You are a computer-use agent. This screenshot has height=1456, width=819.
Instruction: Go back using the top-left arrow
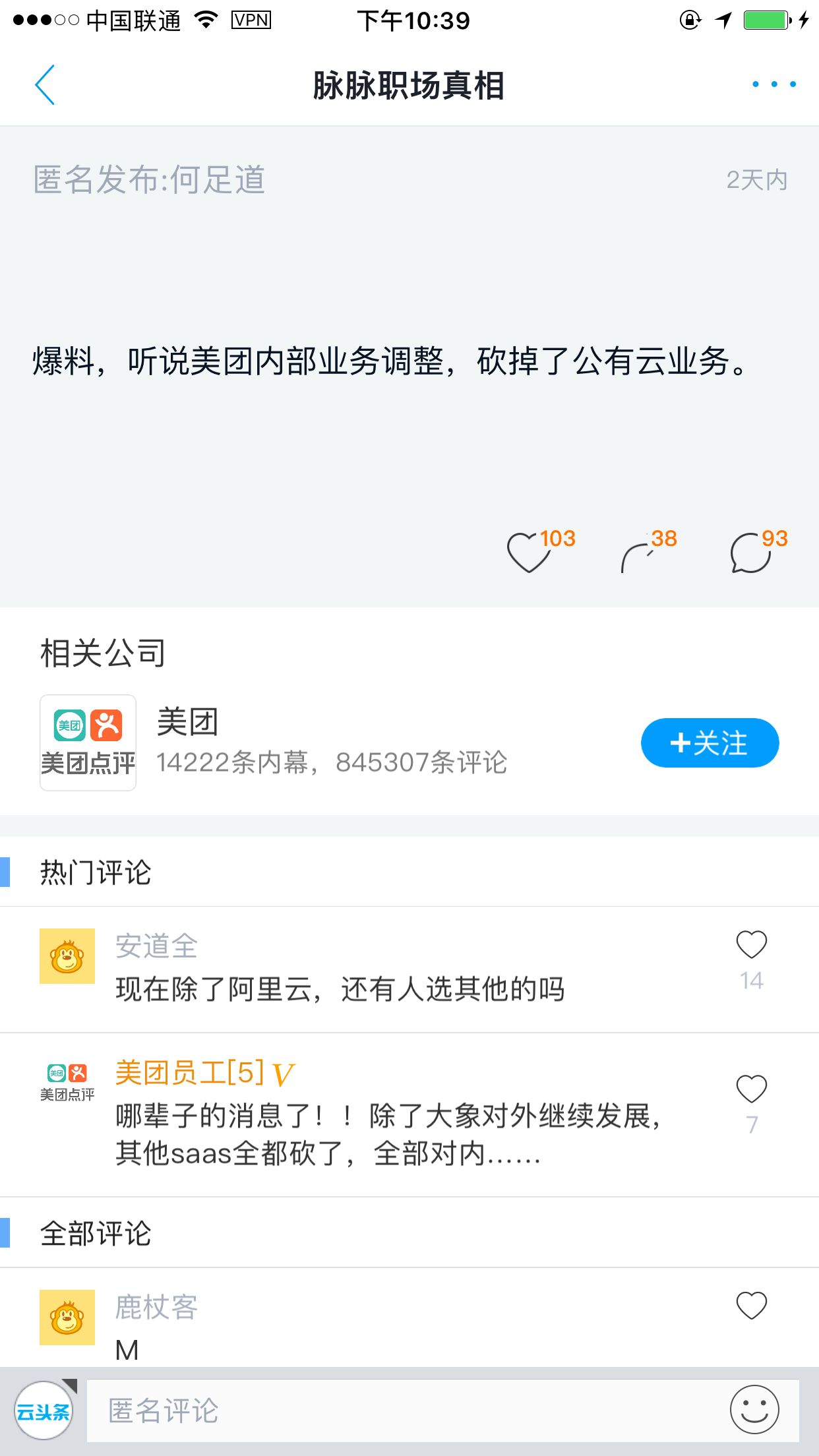point(45,85)
